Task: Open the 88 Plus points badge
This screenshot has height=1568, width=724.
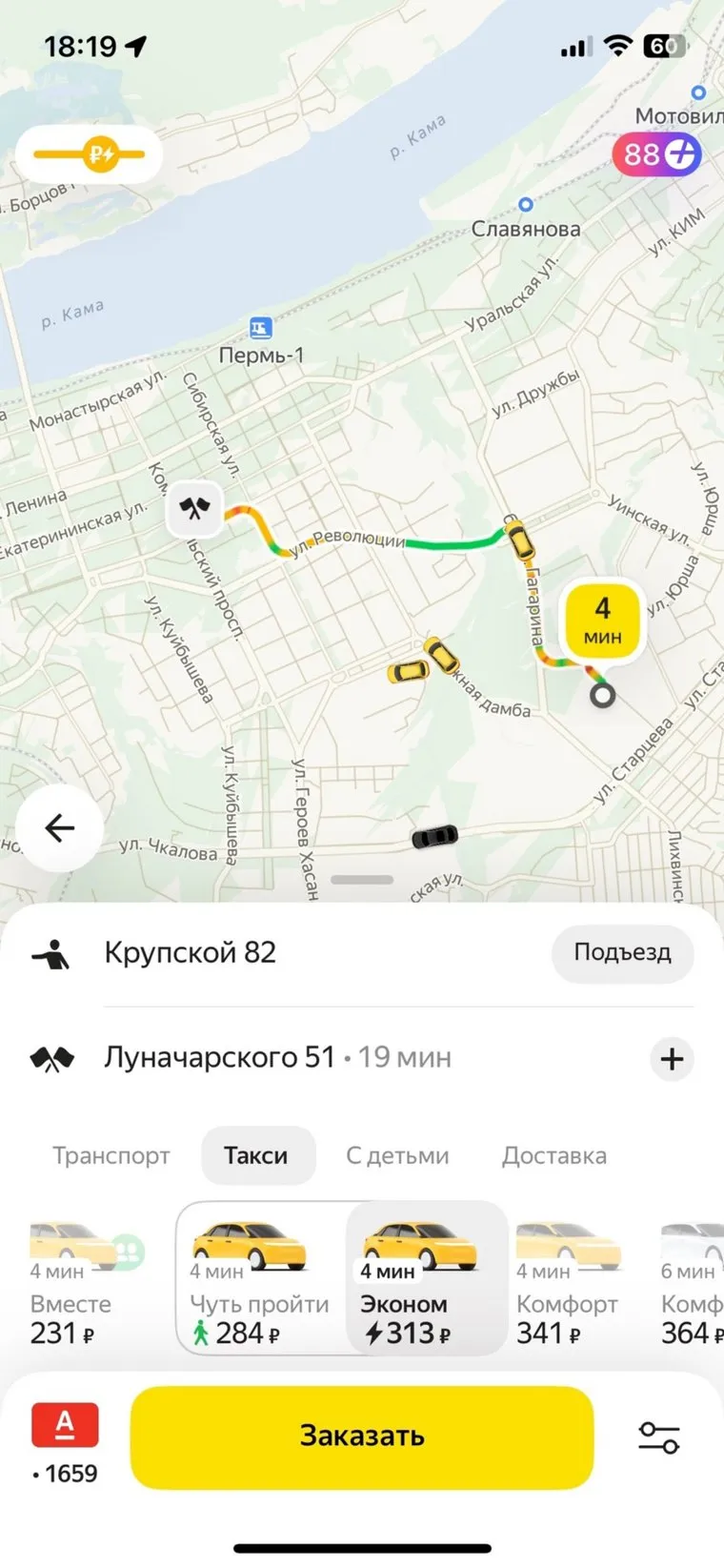Action: coord(657,153)
